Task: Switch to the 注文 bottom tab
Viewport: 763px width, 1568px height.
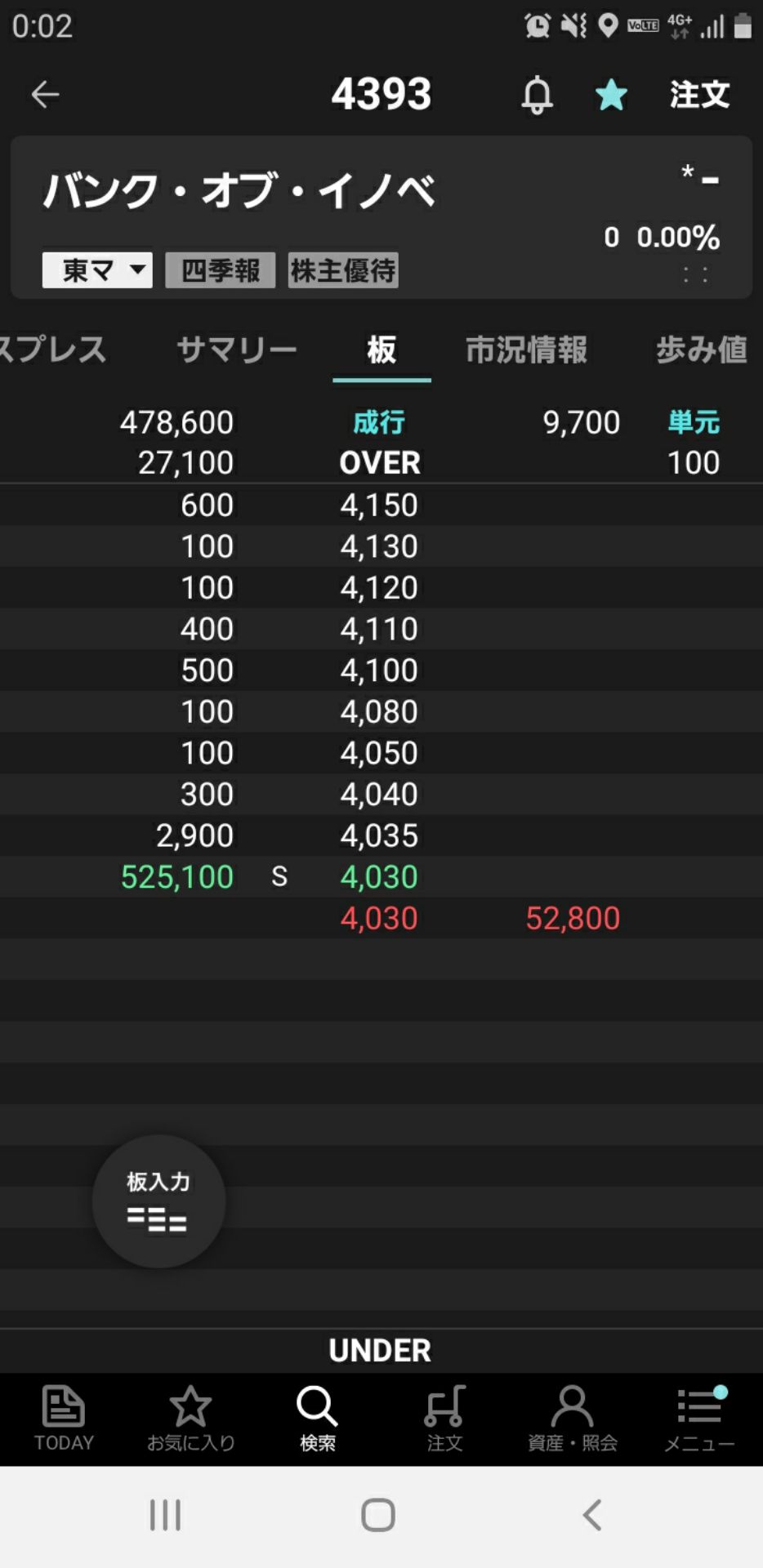Action: tap(444, 1419)
